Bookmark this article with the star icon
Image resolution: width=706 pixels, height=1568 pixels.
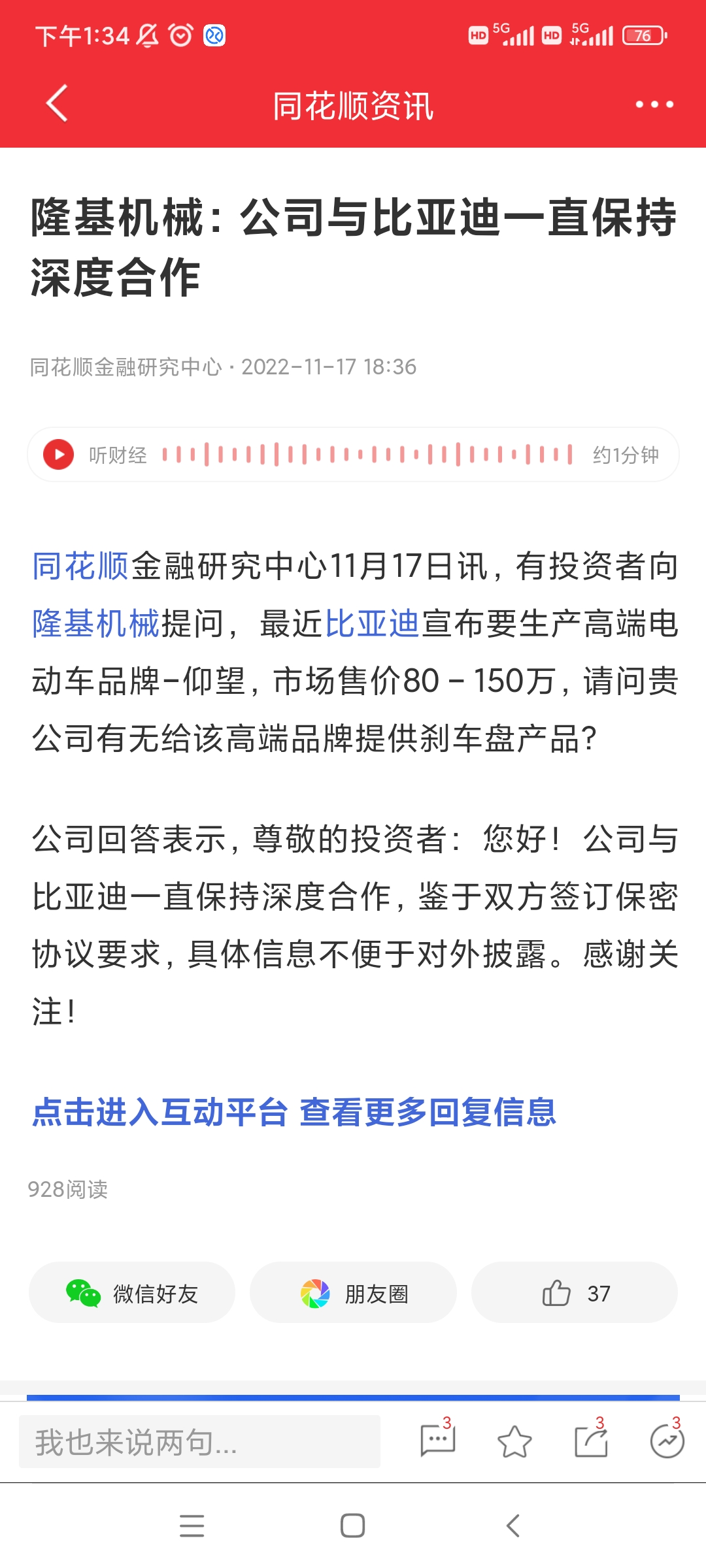pos(514,1441)
